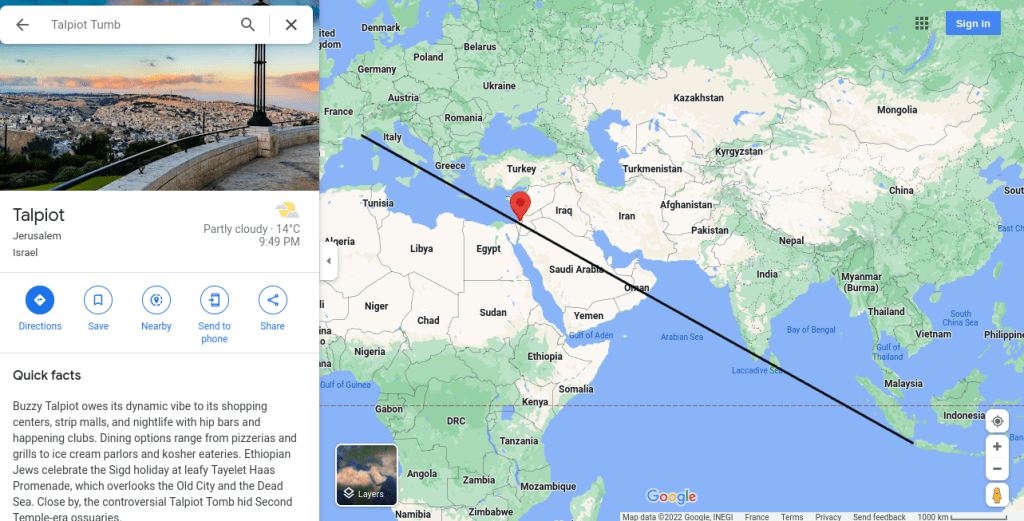The height and width of the screenshot is (521, 1024).
Task: Zoom in on the map
Action: tap(996, 447)
